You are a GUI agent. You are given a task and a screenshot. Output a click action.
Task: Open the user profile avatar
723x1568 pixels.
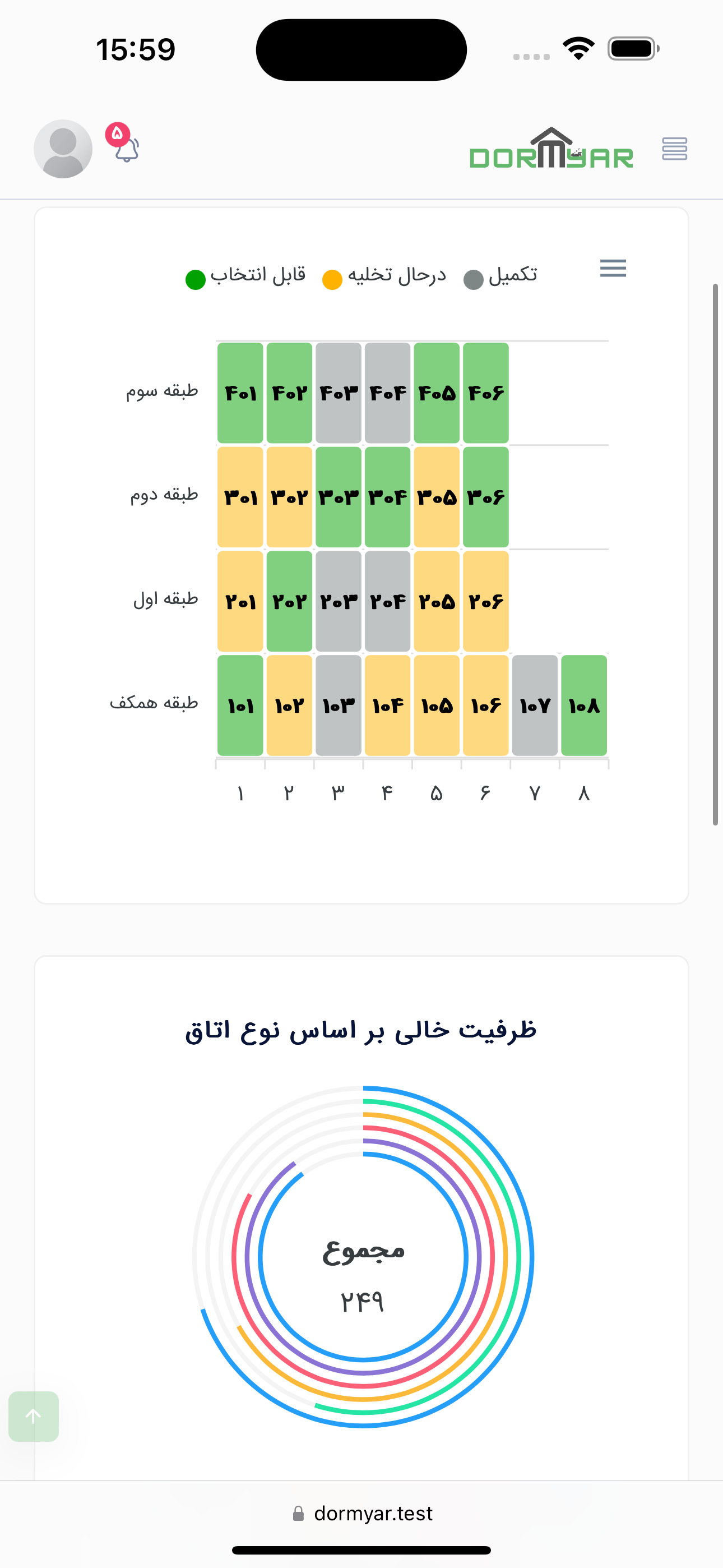click(63, 149)
